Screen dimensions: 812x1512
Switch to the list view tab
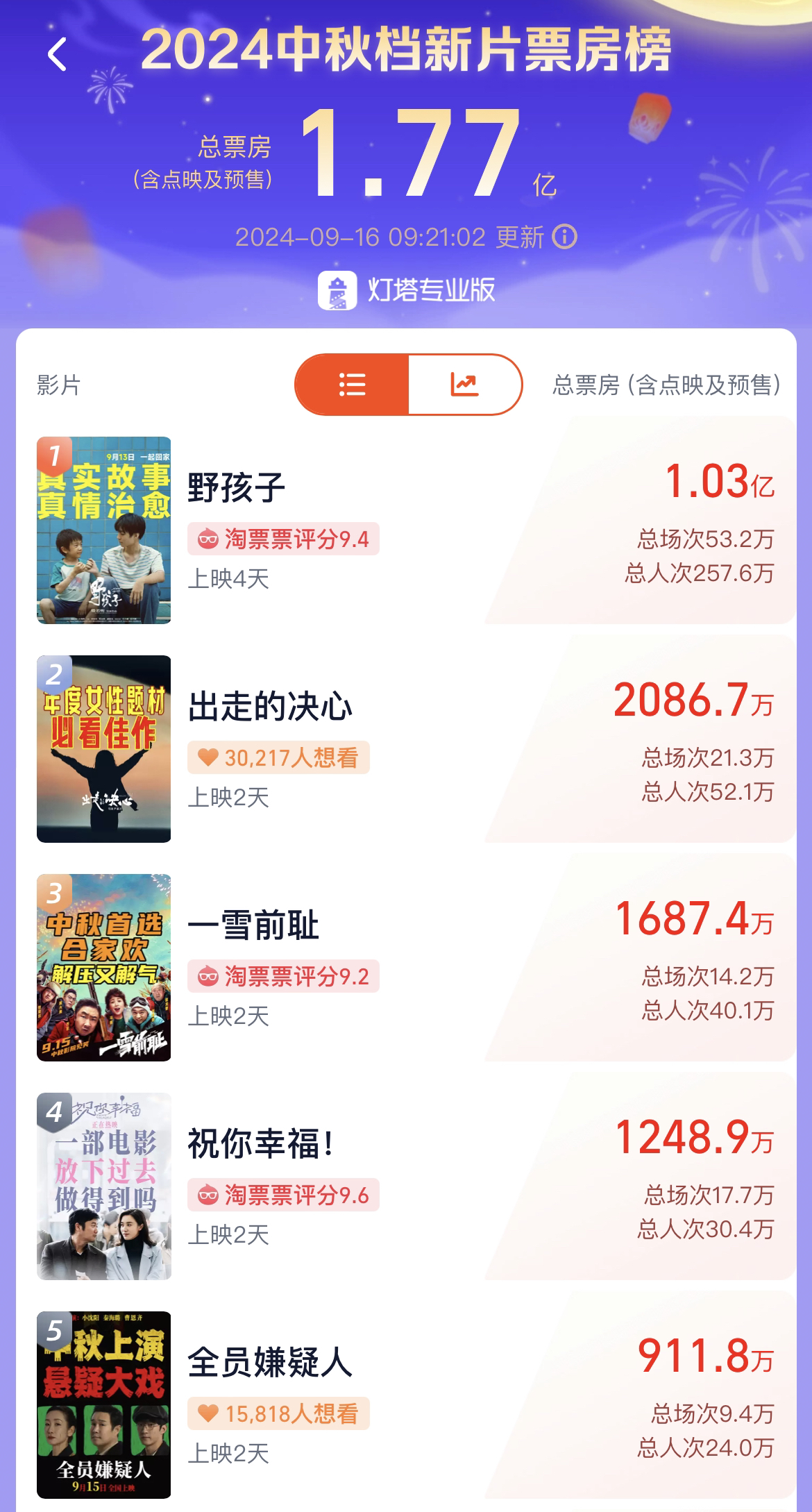[352, 384]
